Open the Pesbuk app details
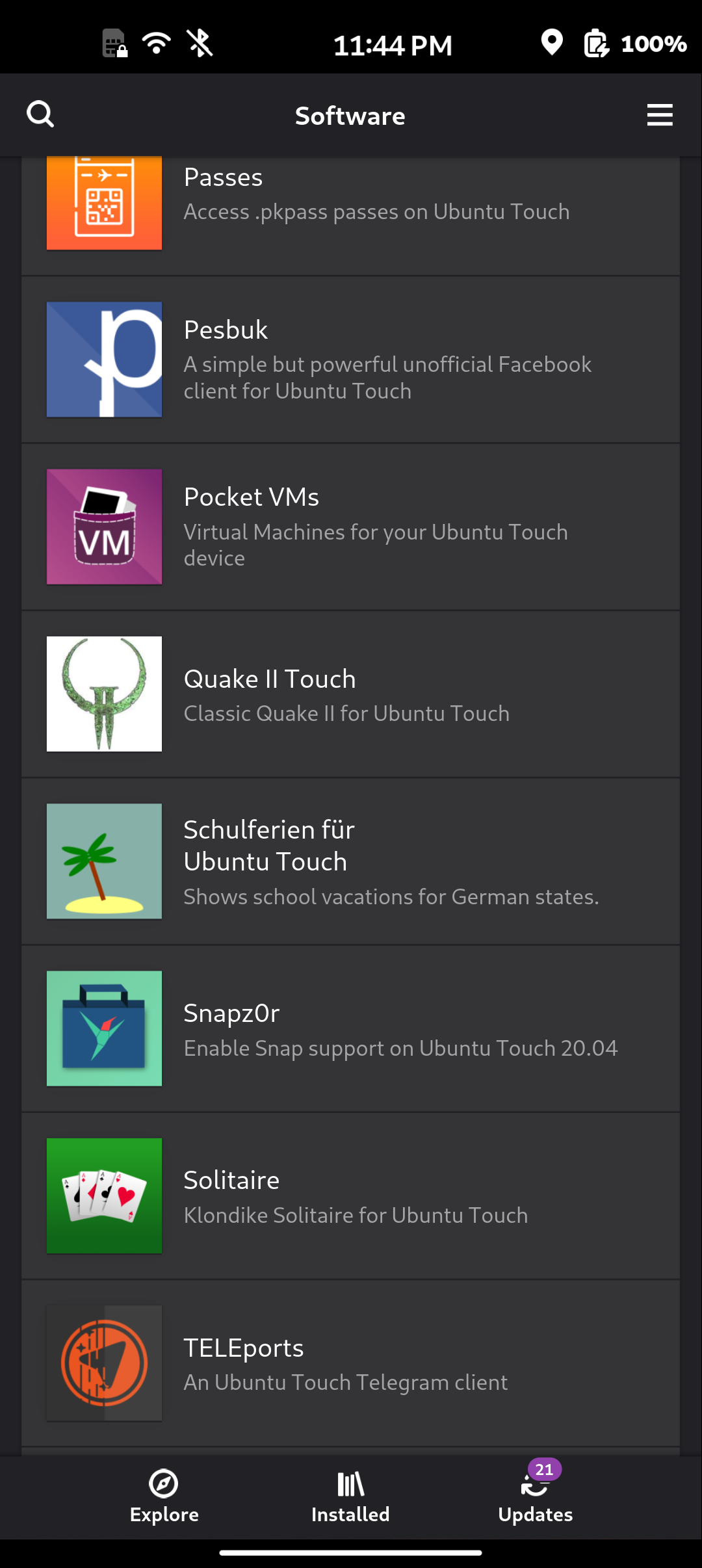Viewport: 702px width, 1568px height. point(350,359)
